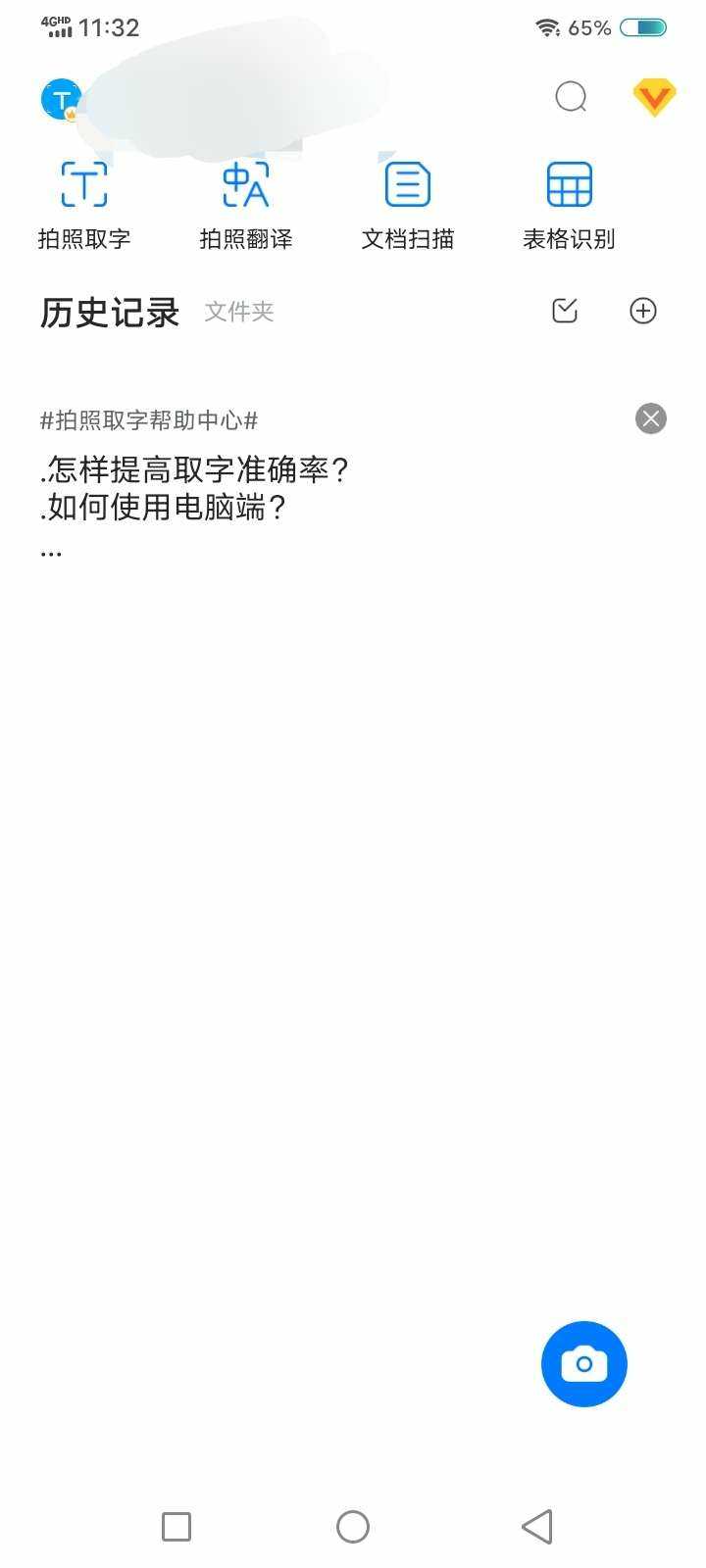Dismiss the help center record

(651, 418)
